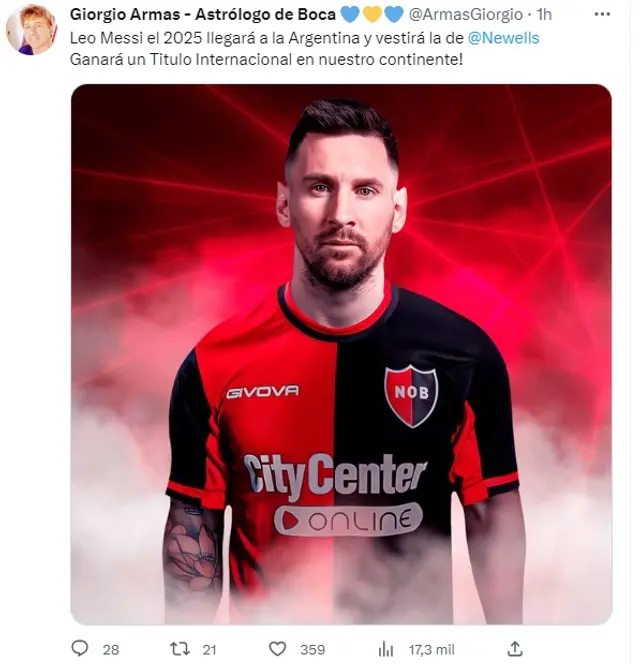The height and width of the screenshot is (664, 640).
Task: Reply to the tweet via comment icon
Action: tap(80, 648)
